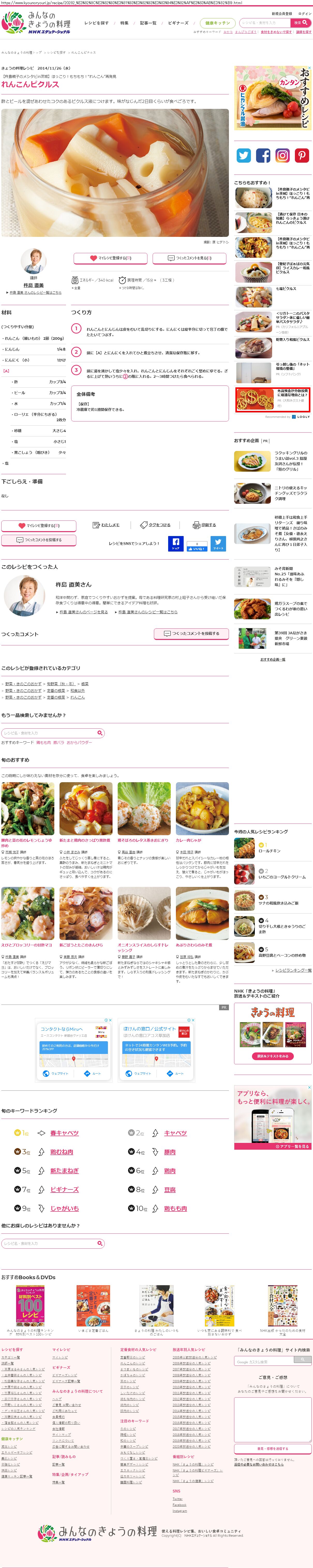The image size is (313, 1568).
Task: Tap つくったコメントを見る button
Action: pyautogui.click(x=189, y=258)
